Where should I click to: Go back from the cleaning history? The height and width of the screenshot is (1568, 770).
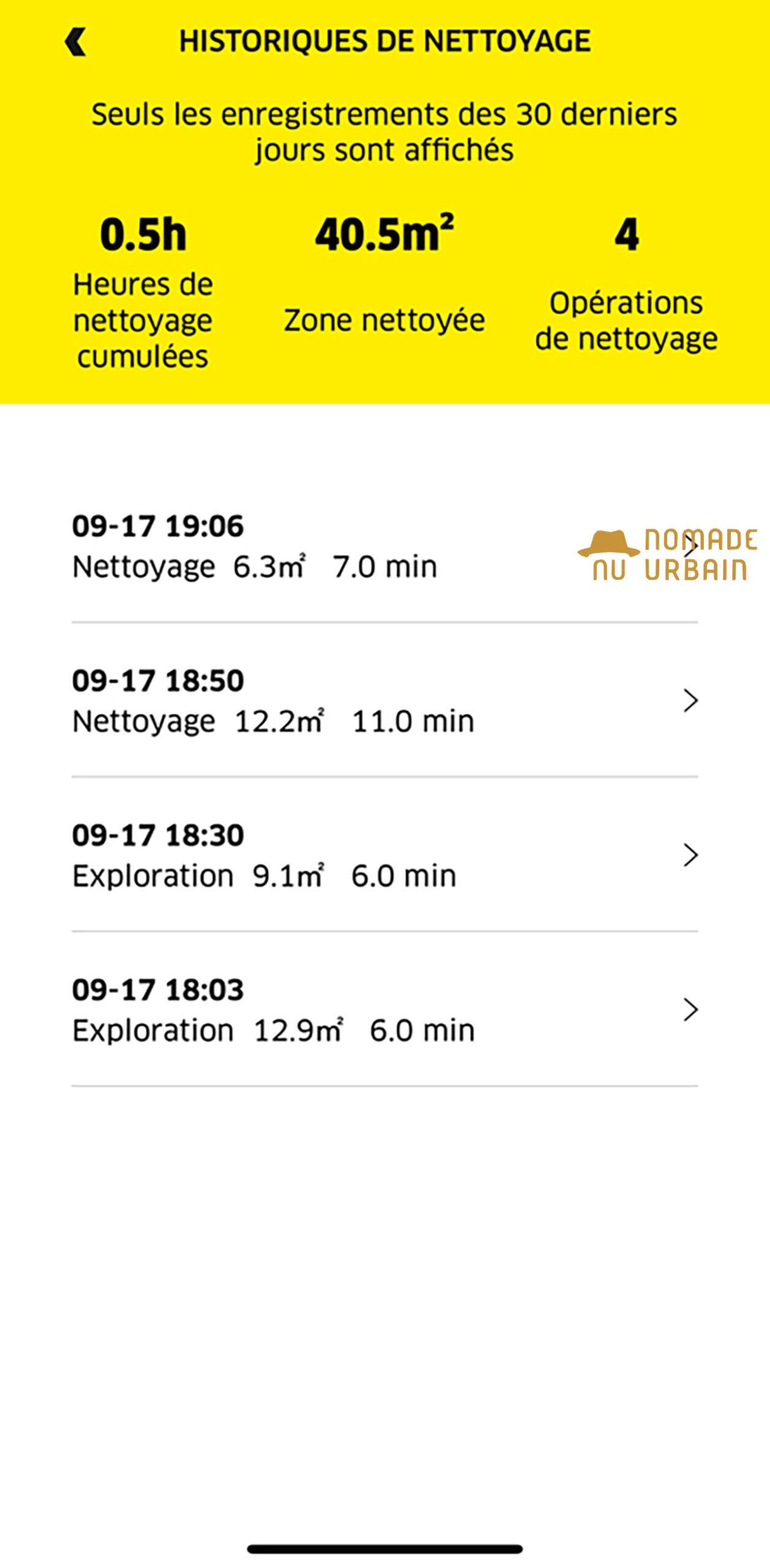point(75,42)
